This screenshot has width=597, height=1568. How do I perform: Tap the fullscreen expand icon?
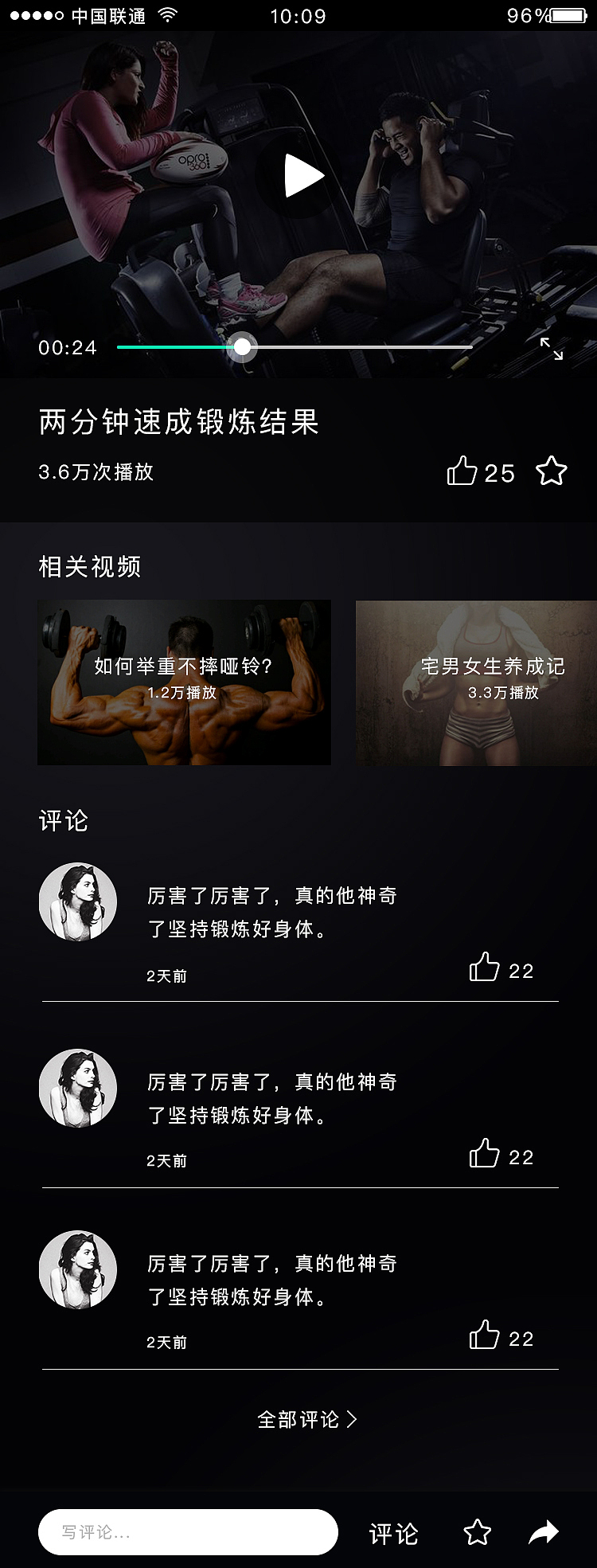pyautogui.click(x=552, y=347)
